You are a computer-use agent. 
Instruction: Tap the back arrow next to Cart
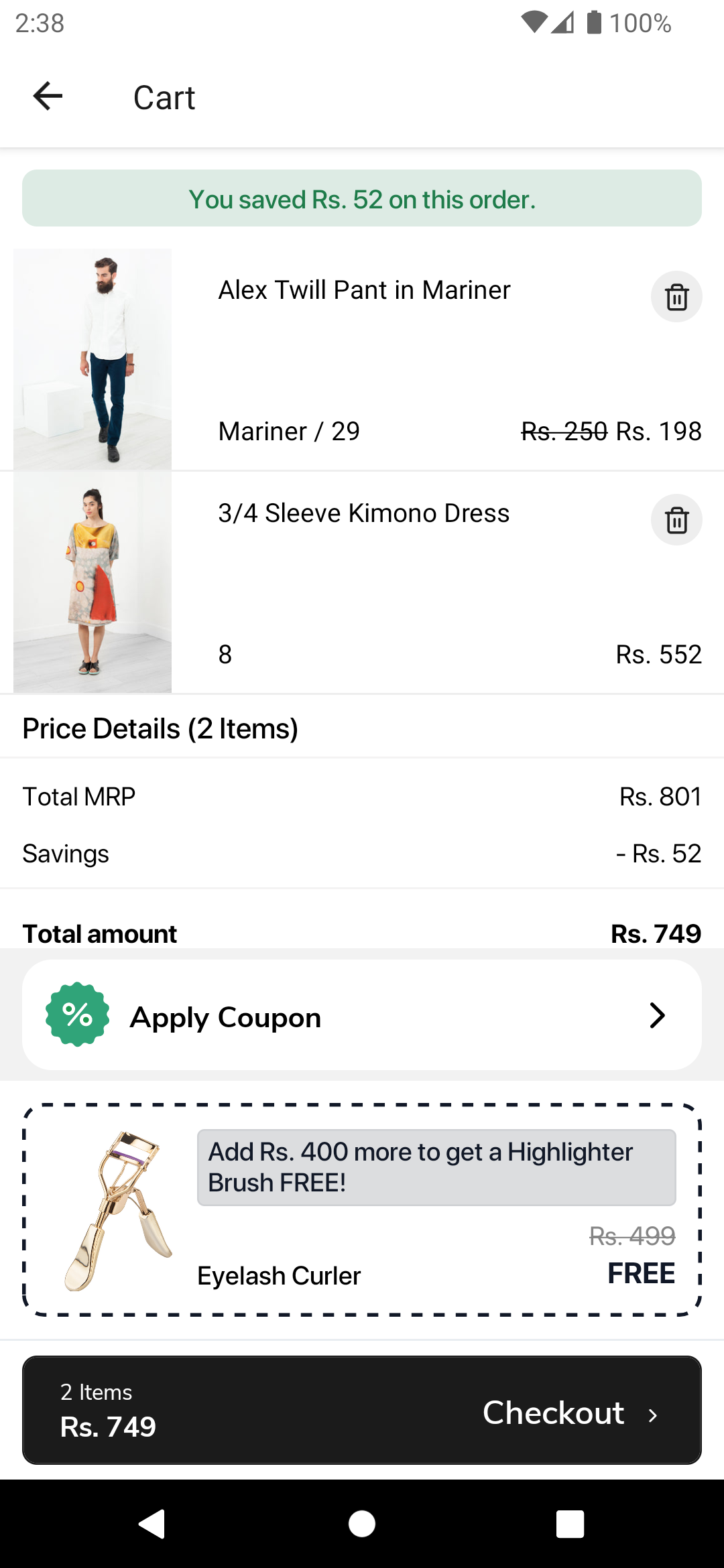[x=47, y=96]
